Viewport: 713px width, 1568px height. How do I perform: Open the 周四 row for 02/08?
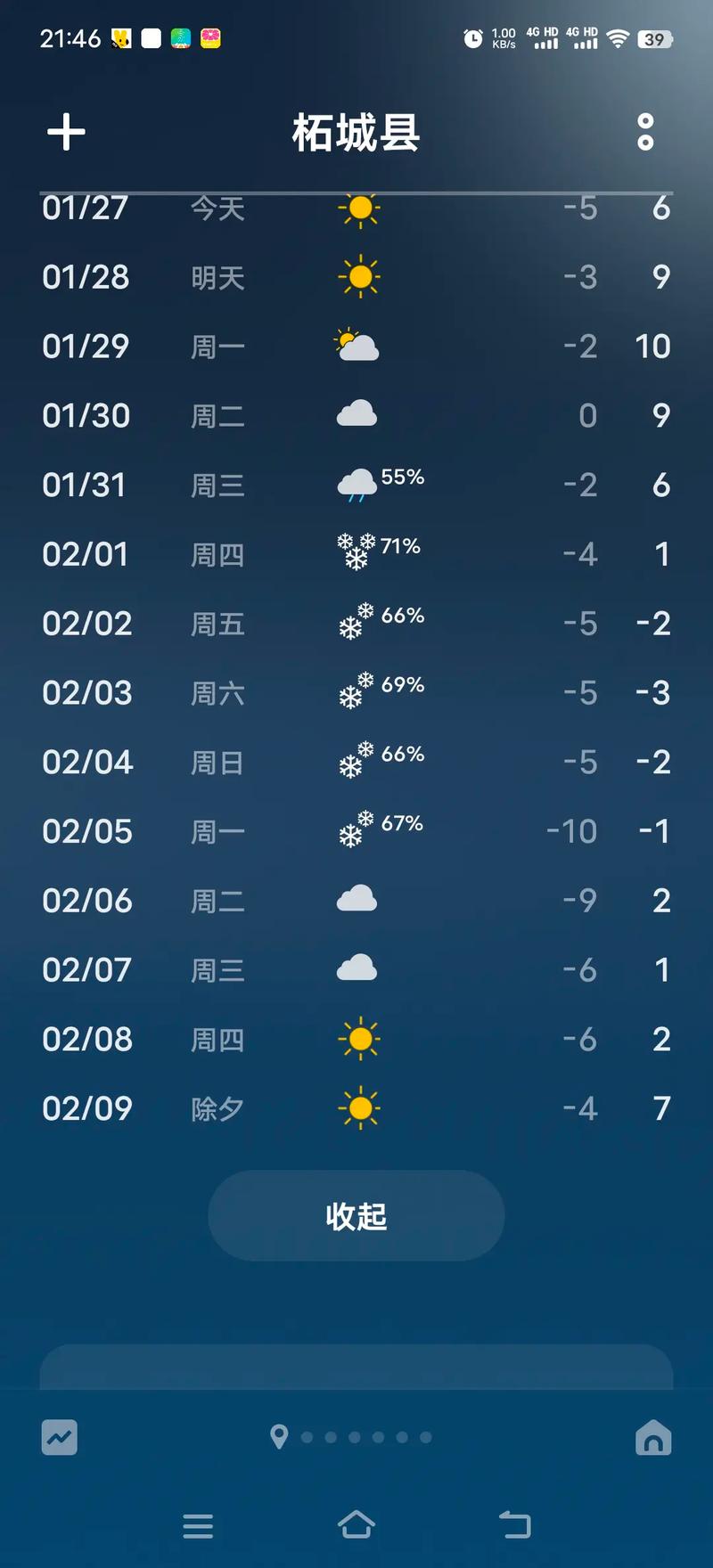coord(356,1039)
